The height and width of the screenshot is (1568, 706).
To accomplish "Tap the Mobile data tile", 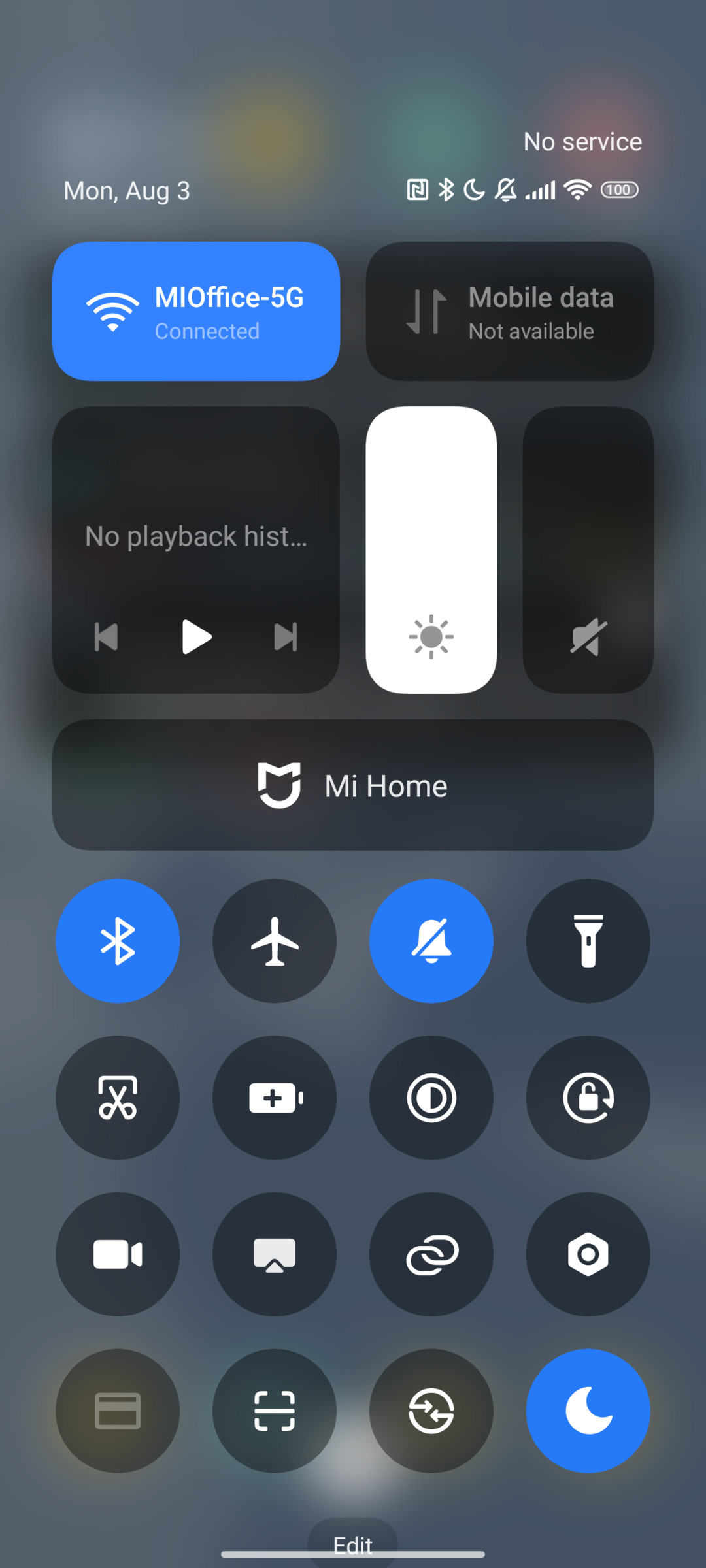I will coord(510,311).
